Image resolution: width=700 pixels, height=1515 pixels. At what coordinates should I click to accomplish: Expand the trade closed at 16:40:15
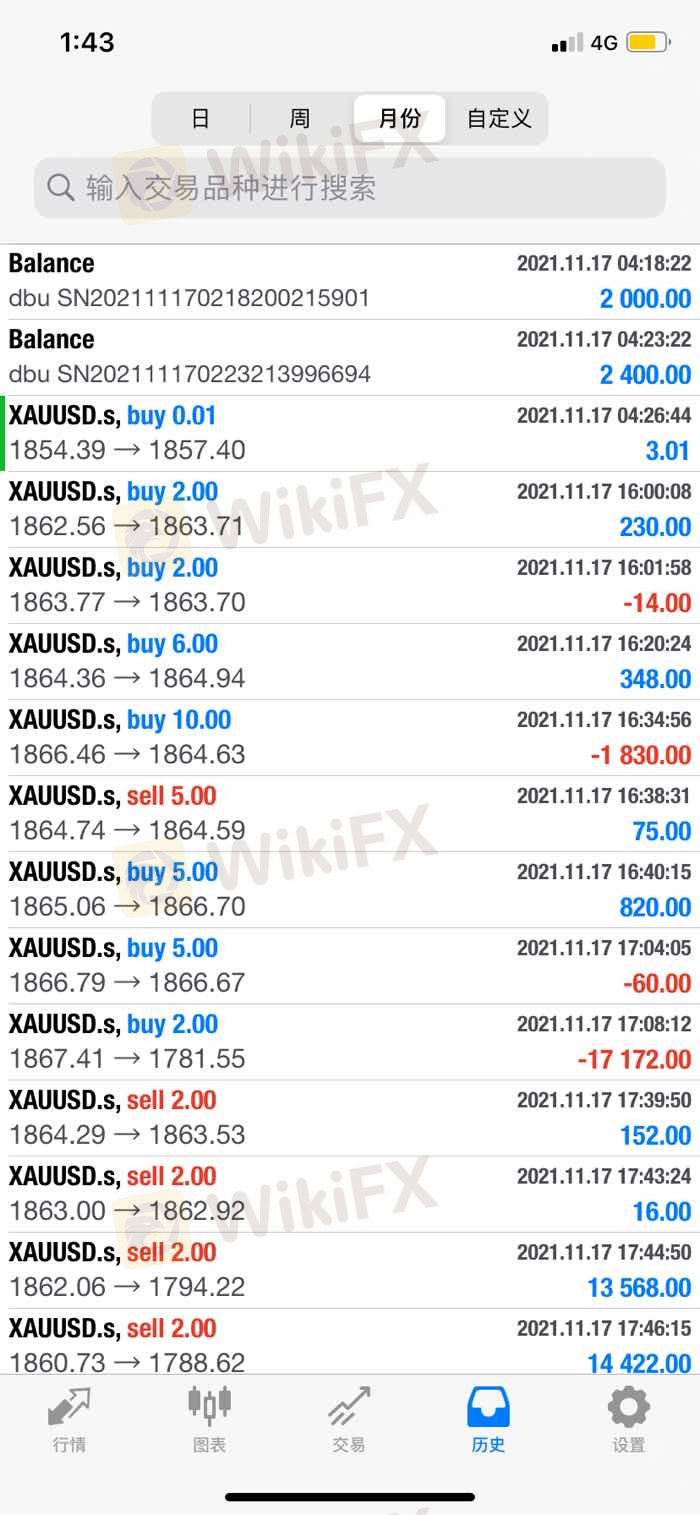(x=350, y=889)
